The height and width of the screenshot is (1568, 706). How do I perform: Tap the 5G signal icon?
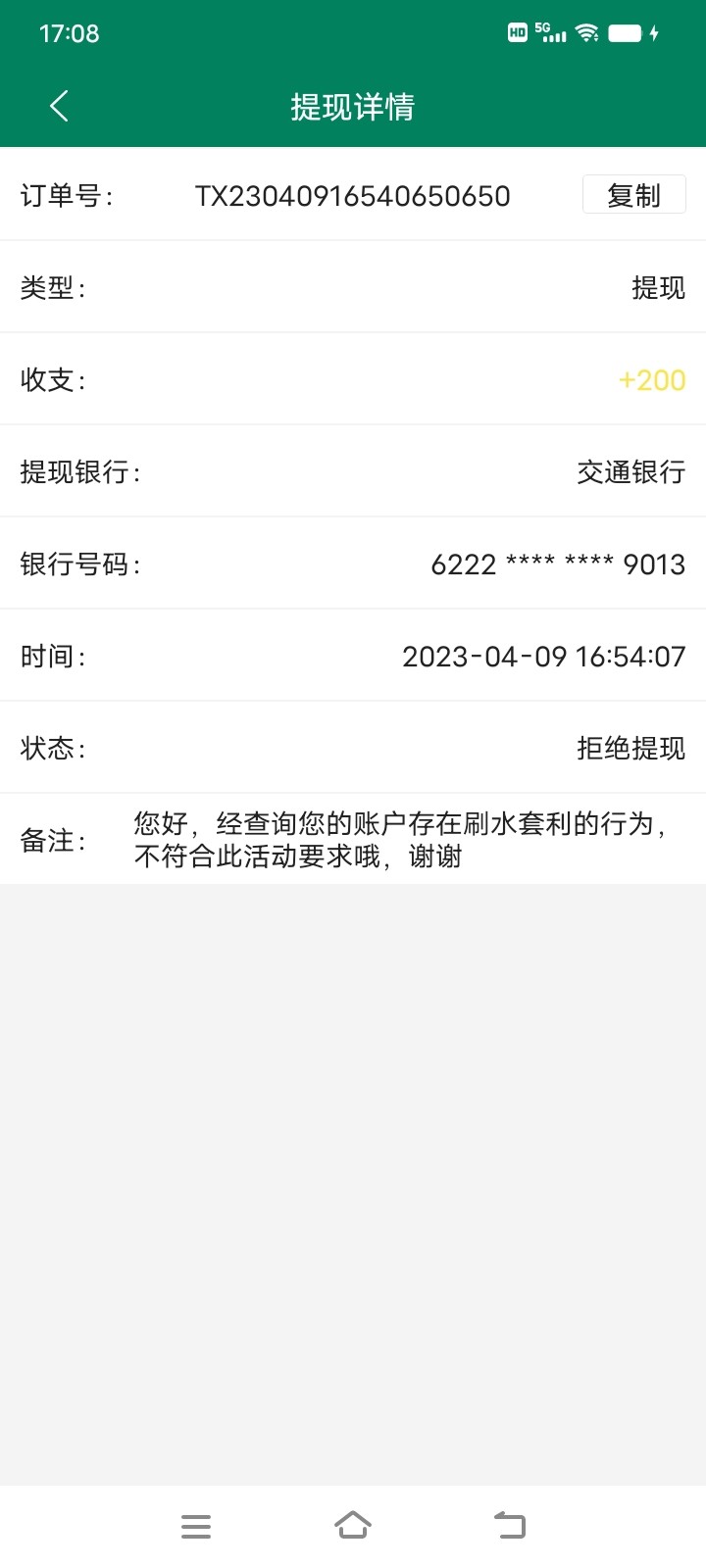coord(551,32)
